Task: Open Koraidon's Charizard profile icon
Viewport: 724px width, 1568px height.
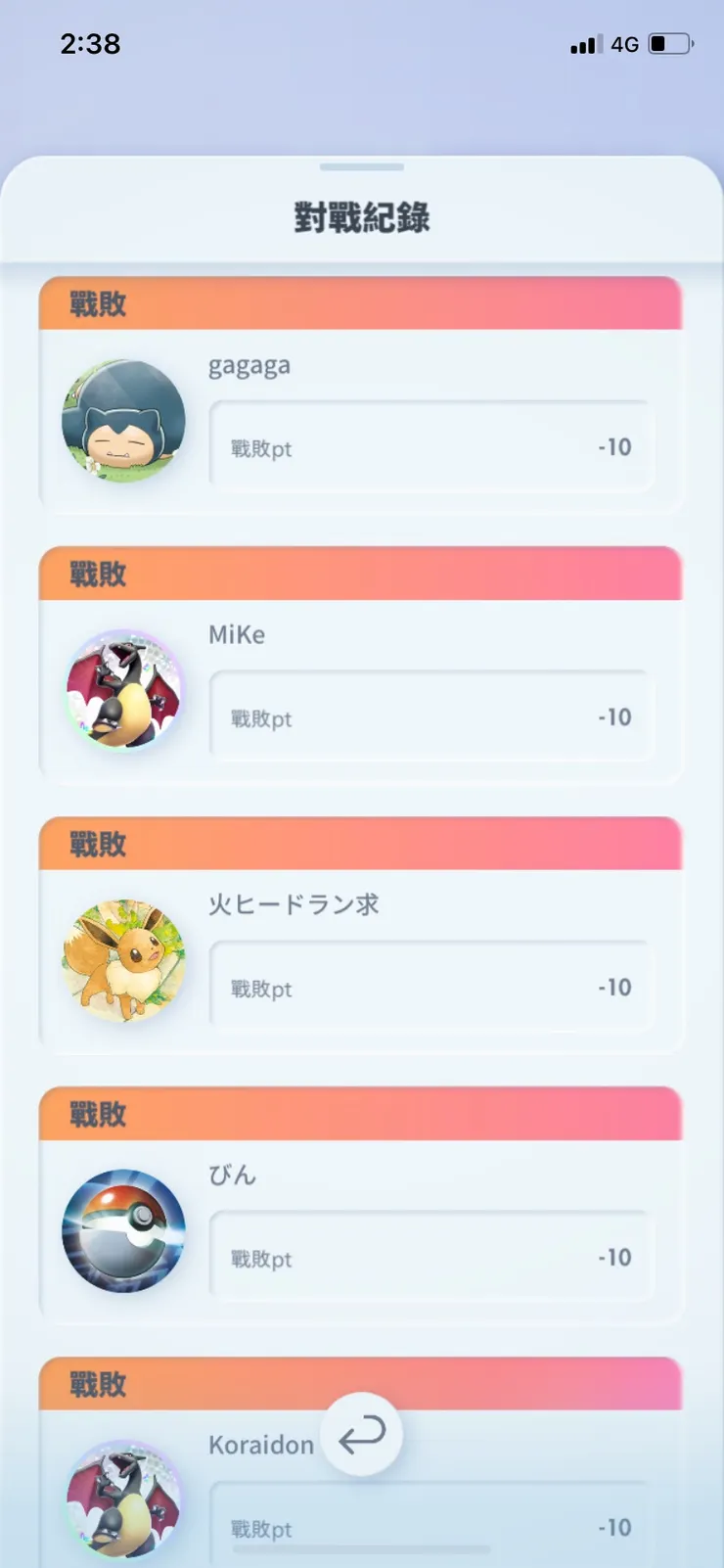Action: coord(123,1502)
